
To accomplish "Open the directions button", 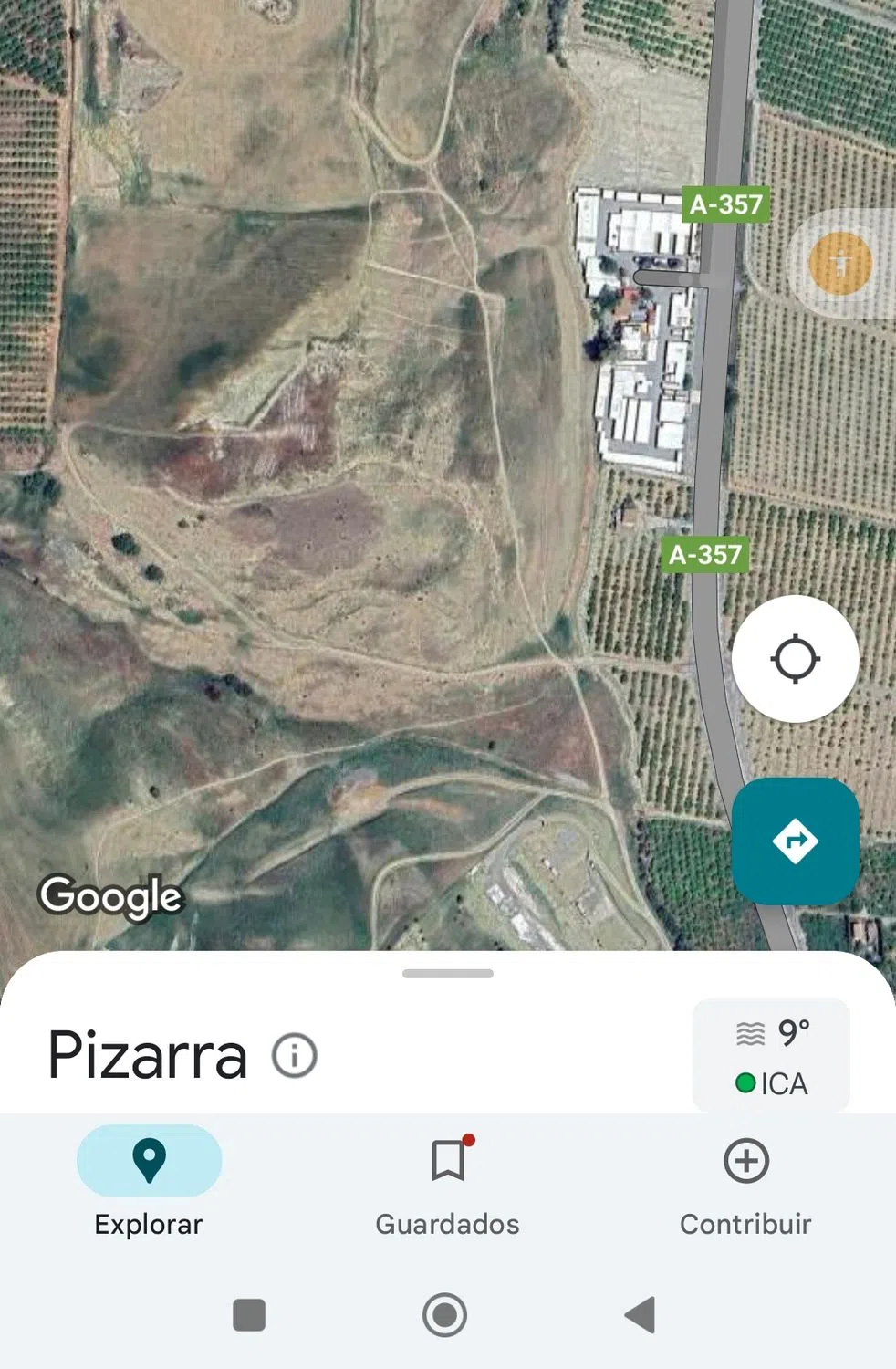I will pyautogui.click(x=795, y=841).
